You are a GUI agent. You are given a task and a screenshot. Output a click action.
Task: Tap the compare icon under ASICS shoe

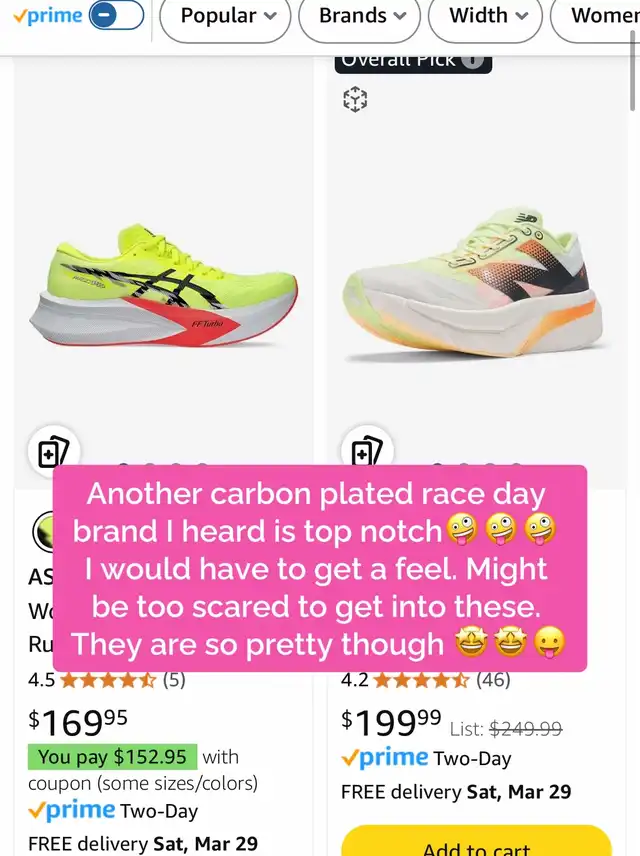tap(52, 454)
